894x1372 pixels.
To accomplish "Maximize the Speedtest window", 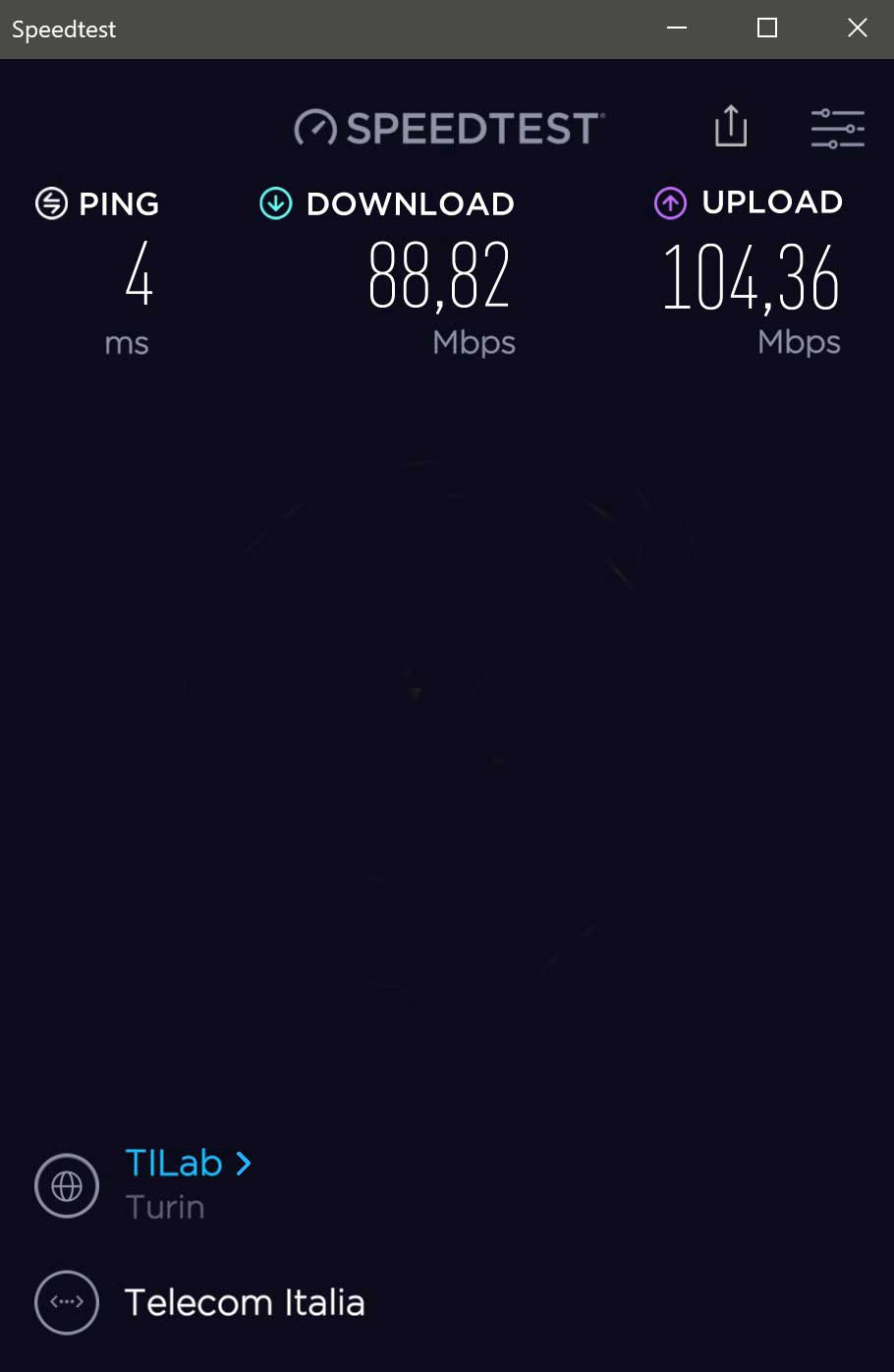I will click(x=767, y=29).
